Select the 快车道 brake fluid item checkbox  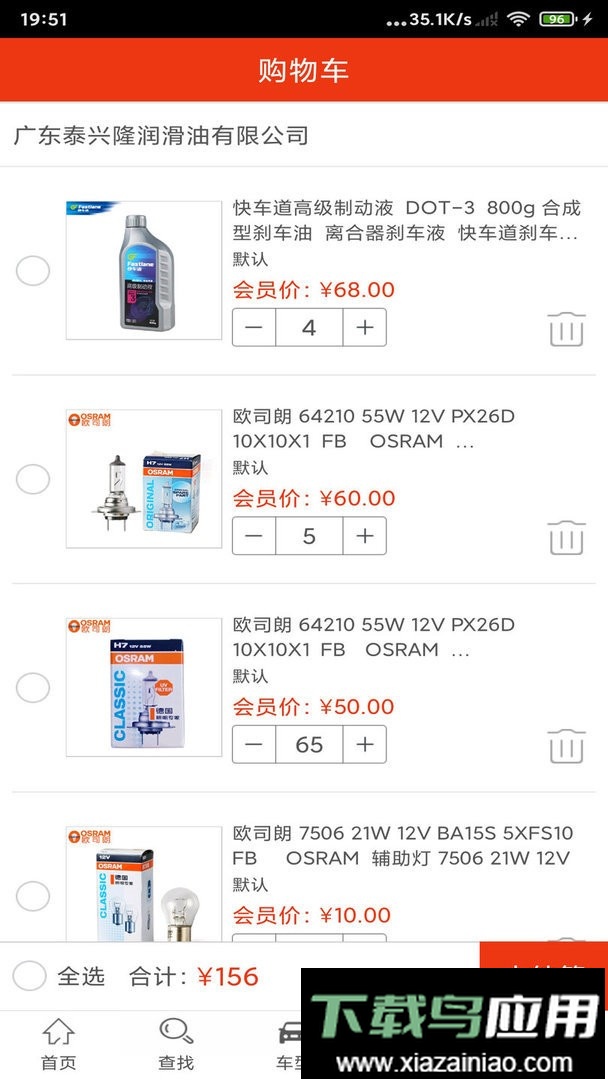[33, 271]
